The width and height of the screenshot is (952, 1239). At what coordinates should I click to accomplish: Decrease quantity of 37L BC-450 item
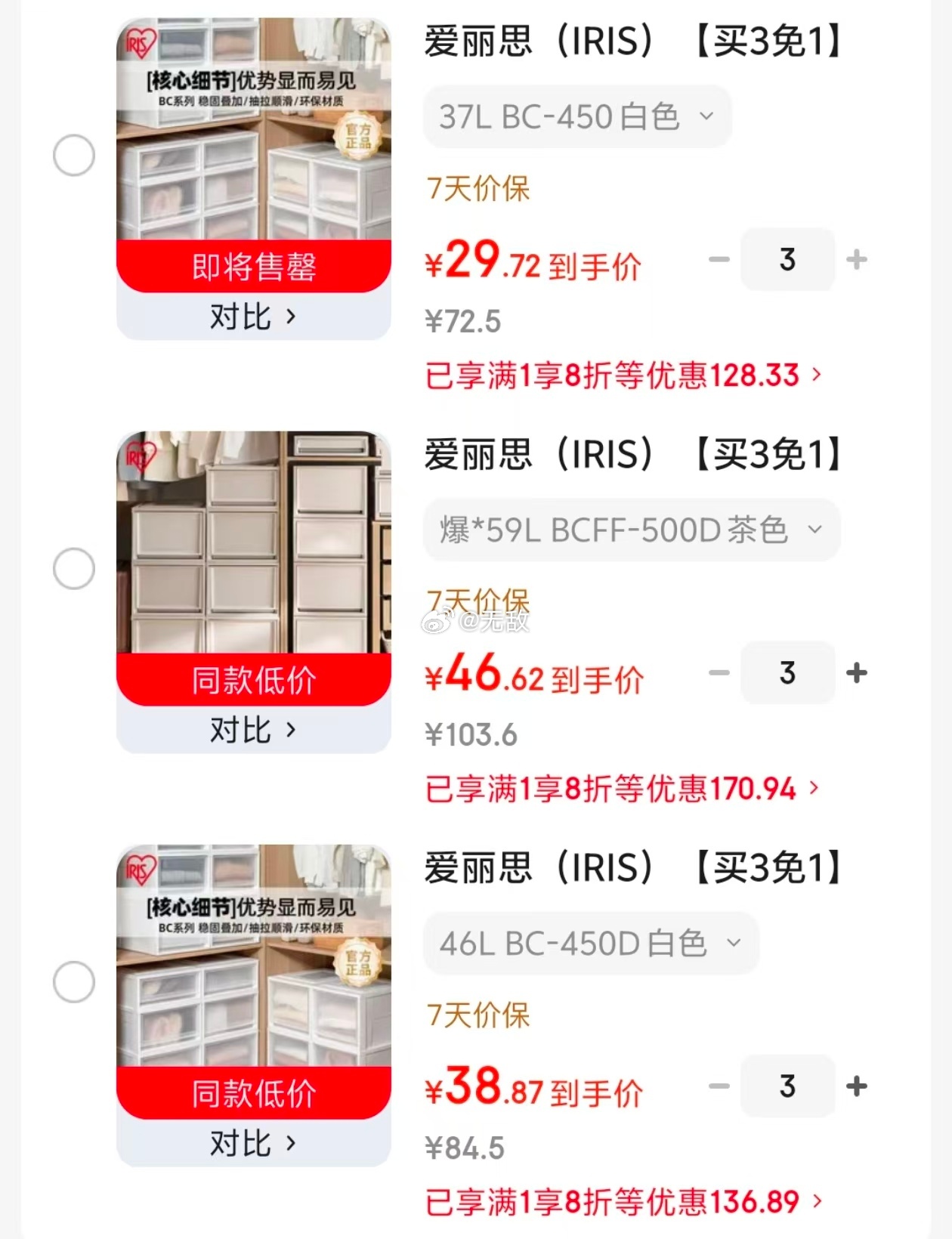click(x=719, y=260)
